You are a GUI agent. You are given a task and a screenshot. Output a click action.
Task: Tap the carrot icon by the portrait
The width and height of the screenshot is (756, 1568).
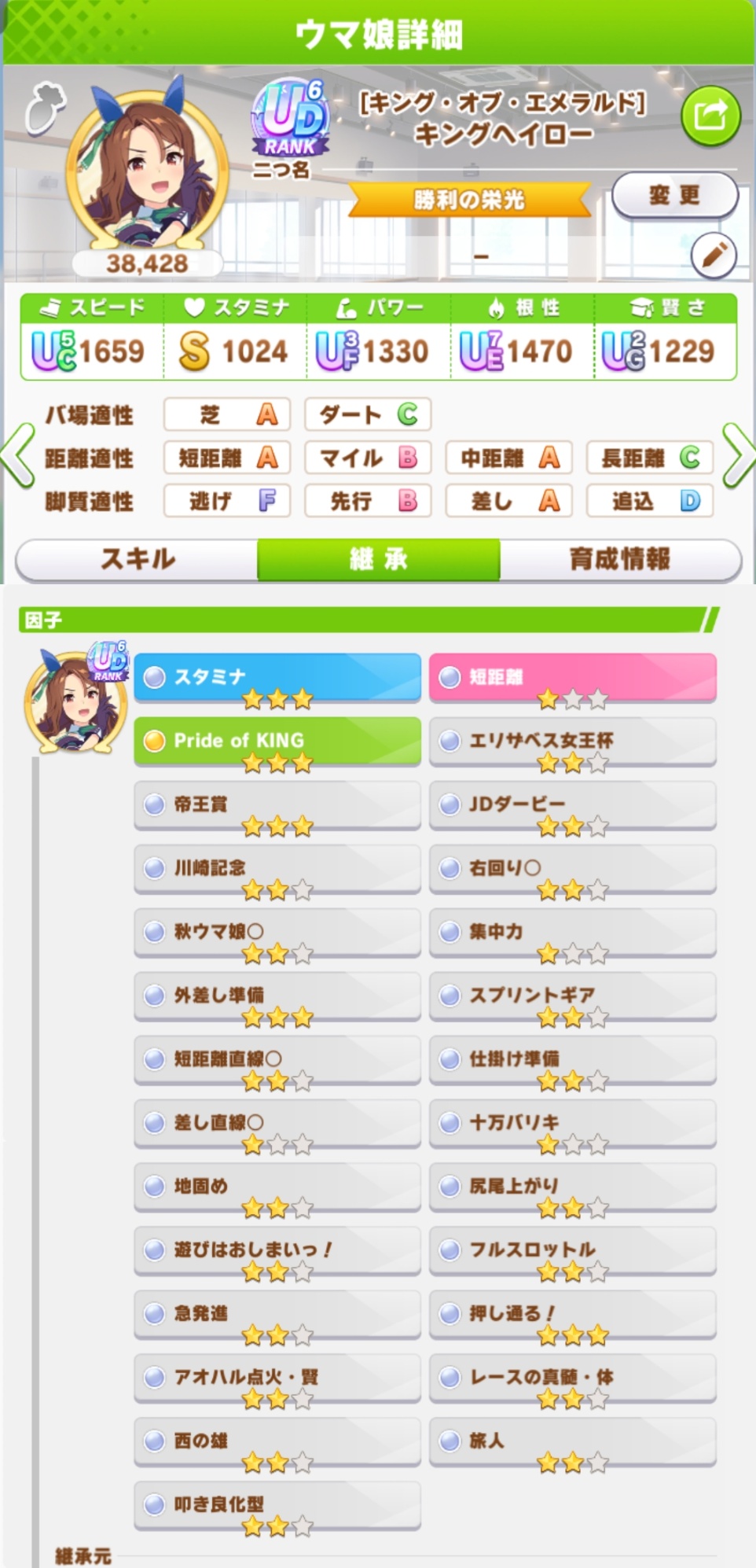(45, 108)
